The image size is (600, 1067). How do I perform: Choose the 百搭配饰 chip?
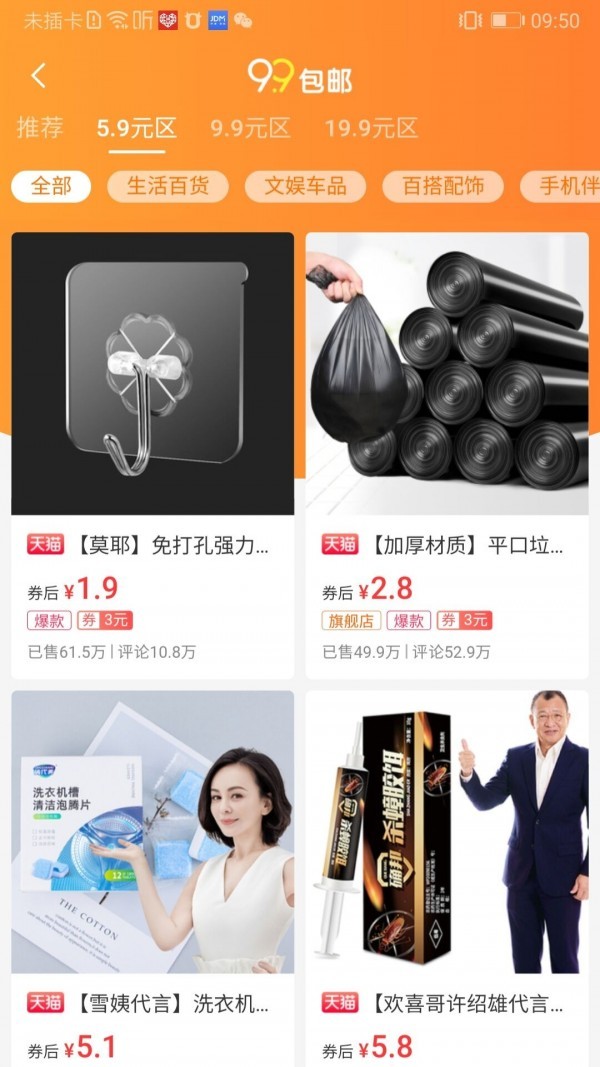[x=443, y=186]
